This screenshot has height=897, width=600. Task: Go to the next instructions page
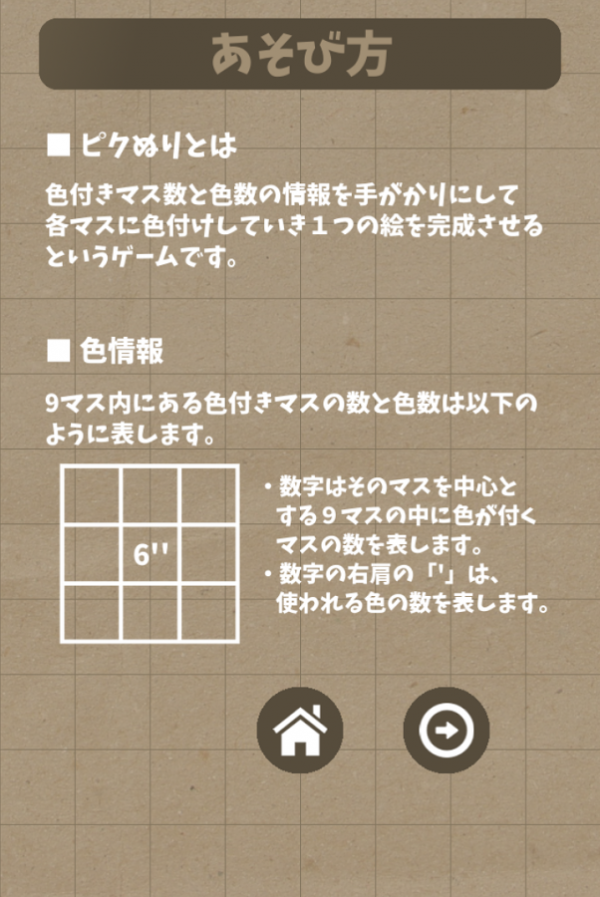point(446,731)
